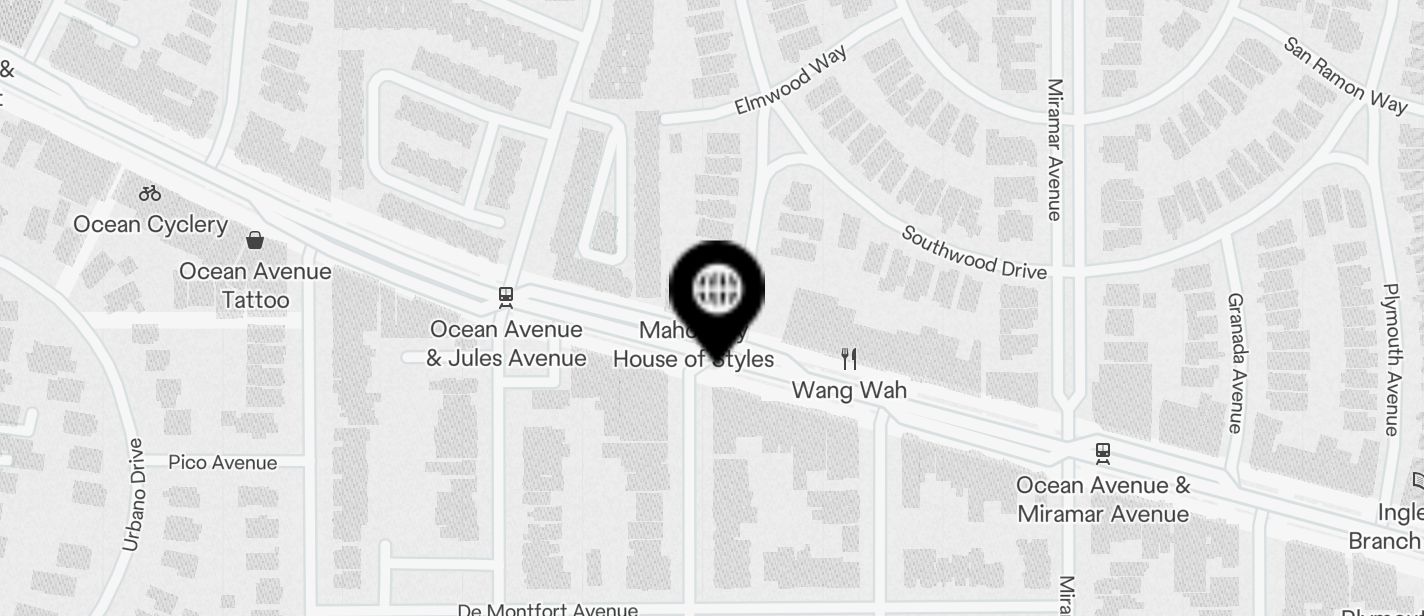Select the Ocean Avenue Tattoo shop marker
The height and width of the screenshot is (616, 1424).
pos(255,240)
